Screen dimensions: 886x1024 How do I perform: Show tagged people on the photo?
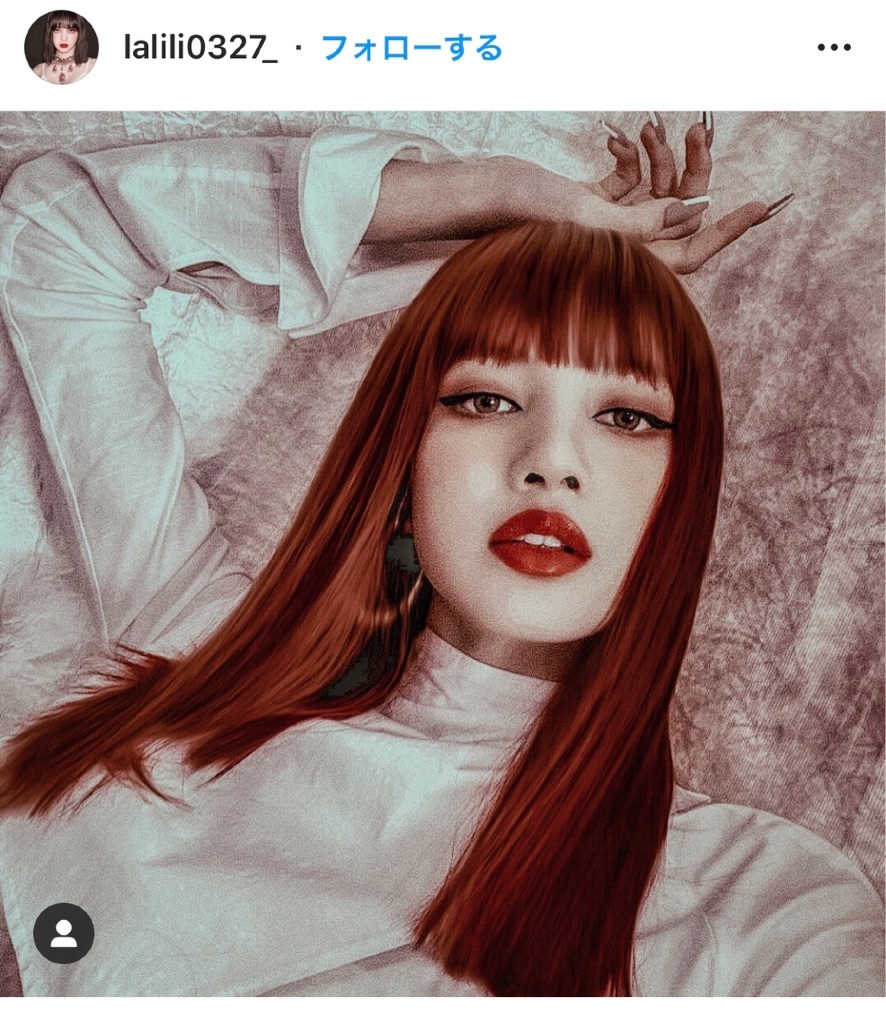point(64,934)
